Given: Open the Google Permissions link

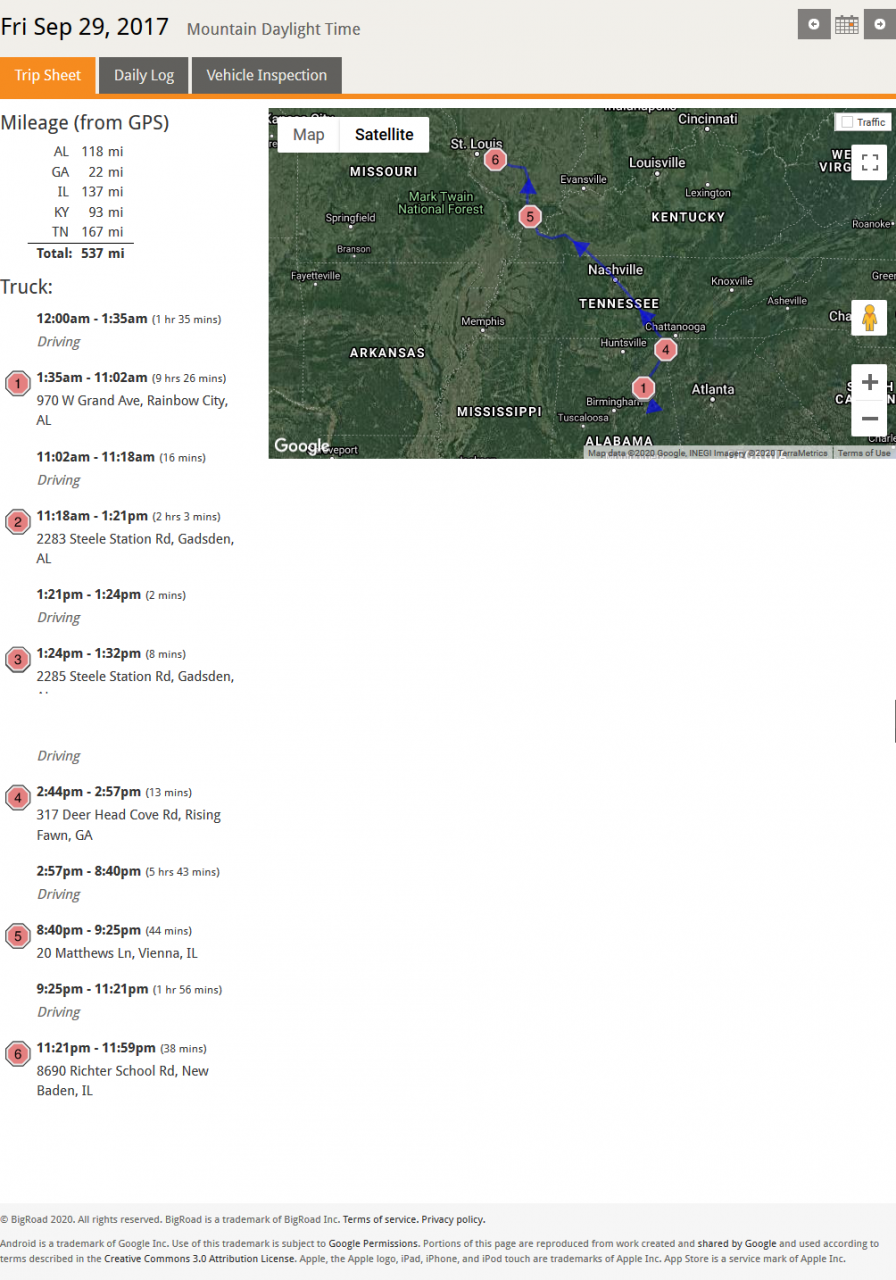Looking at the screenshot, I should [373, 1244].
